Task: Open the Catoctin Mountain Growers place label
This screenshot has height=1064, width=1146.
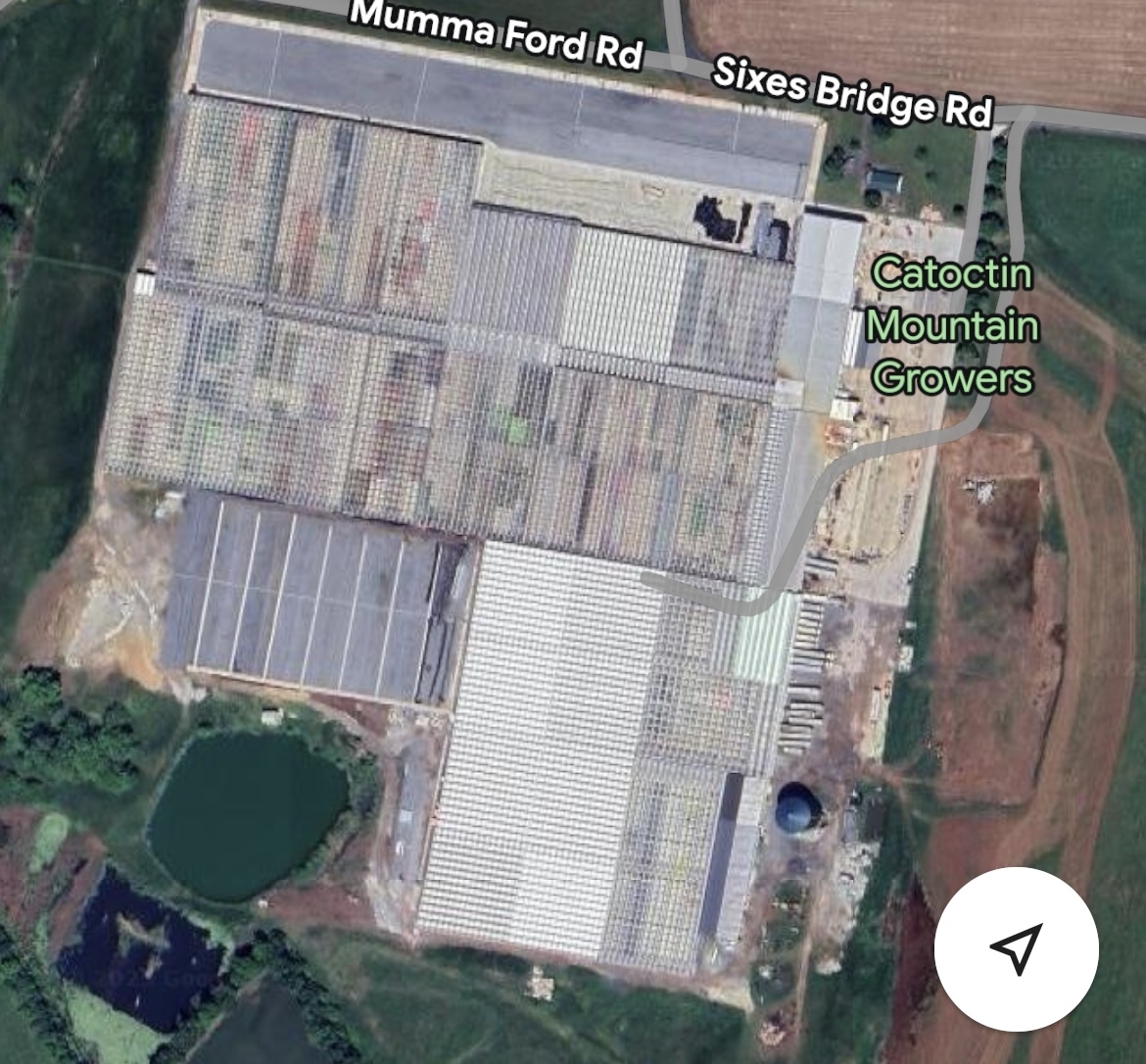Action: coord(952,325)
